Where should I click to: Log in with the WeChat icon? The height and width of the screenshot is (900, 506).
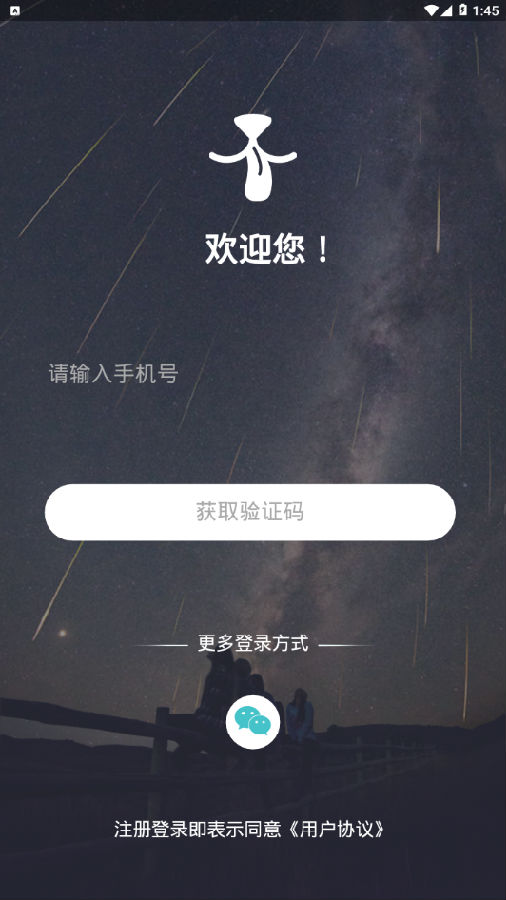click(253, 721)
